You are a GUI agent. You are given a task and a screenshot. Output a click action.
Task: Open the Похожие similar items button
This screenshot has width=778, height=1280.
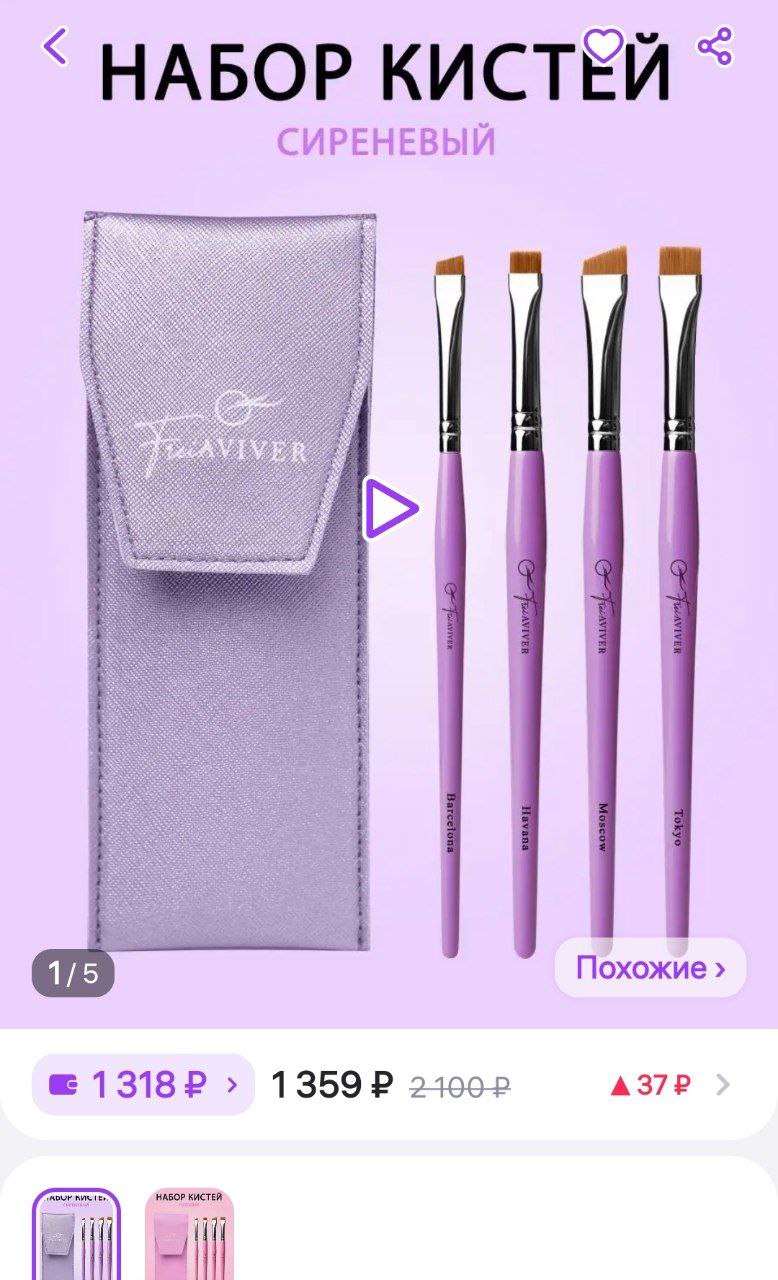(650, 967)
